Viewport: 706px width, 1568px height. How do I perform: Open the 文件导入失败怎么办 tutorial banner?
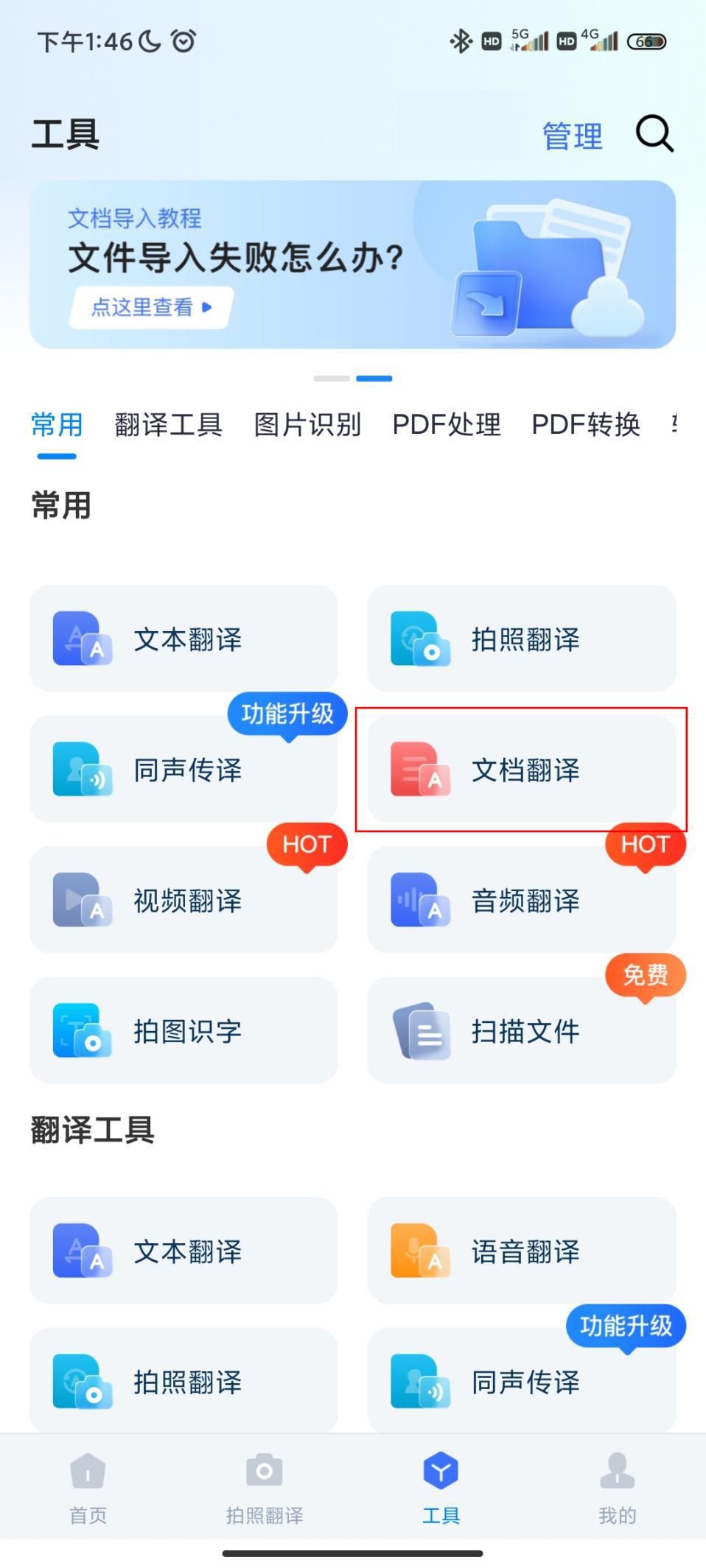[352, 264]
